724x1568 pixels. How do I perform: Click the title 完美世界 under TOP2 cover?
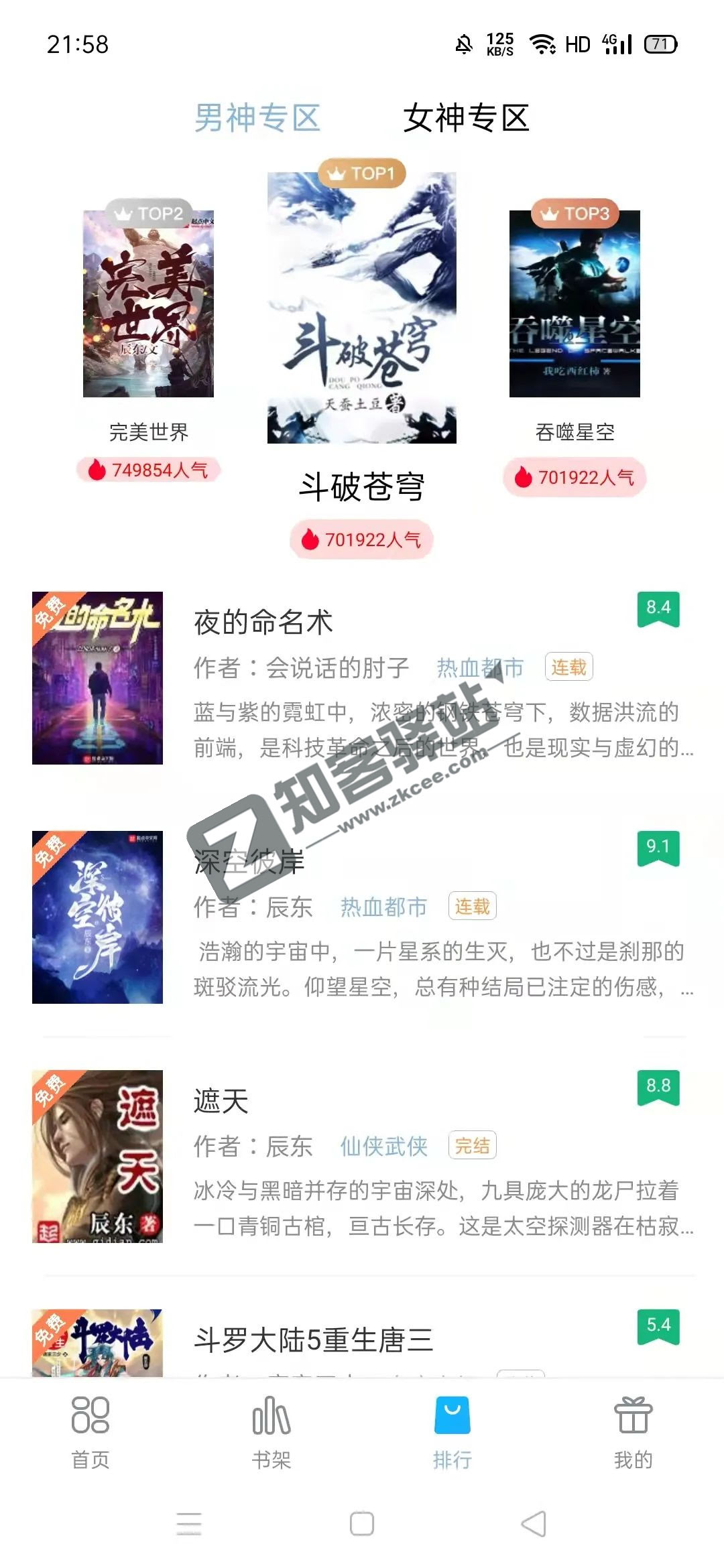(x=149, y=432)
